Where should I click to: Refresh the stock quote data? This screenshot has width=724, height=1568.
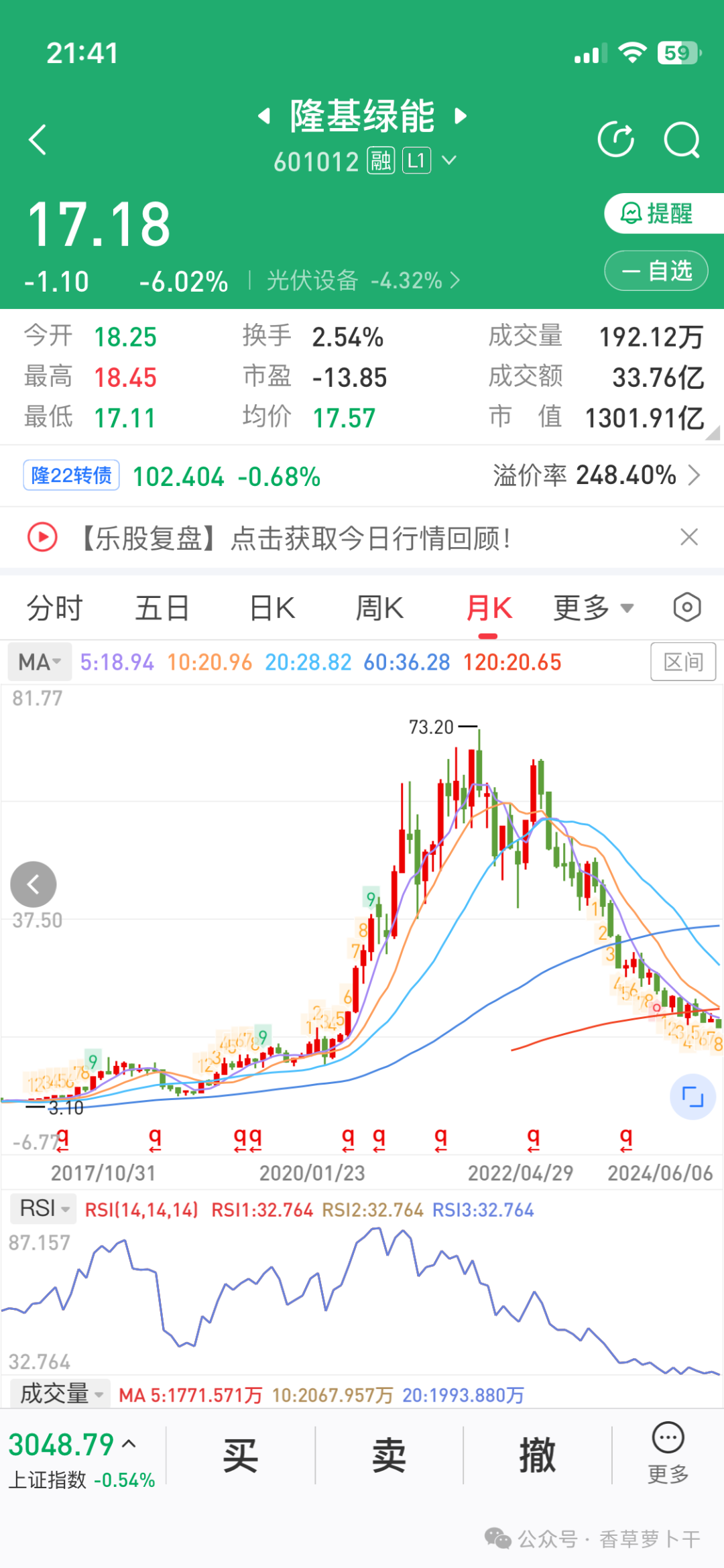tap(616, 139)
